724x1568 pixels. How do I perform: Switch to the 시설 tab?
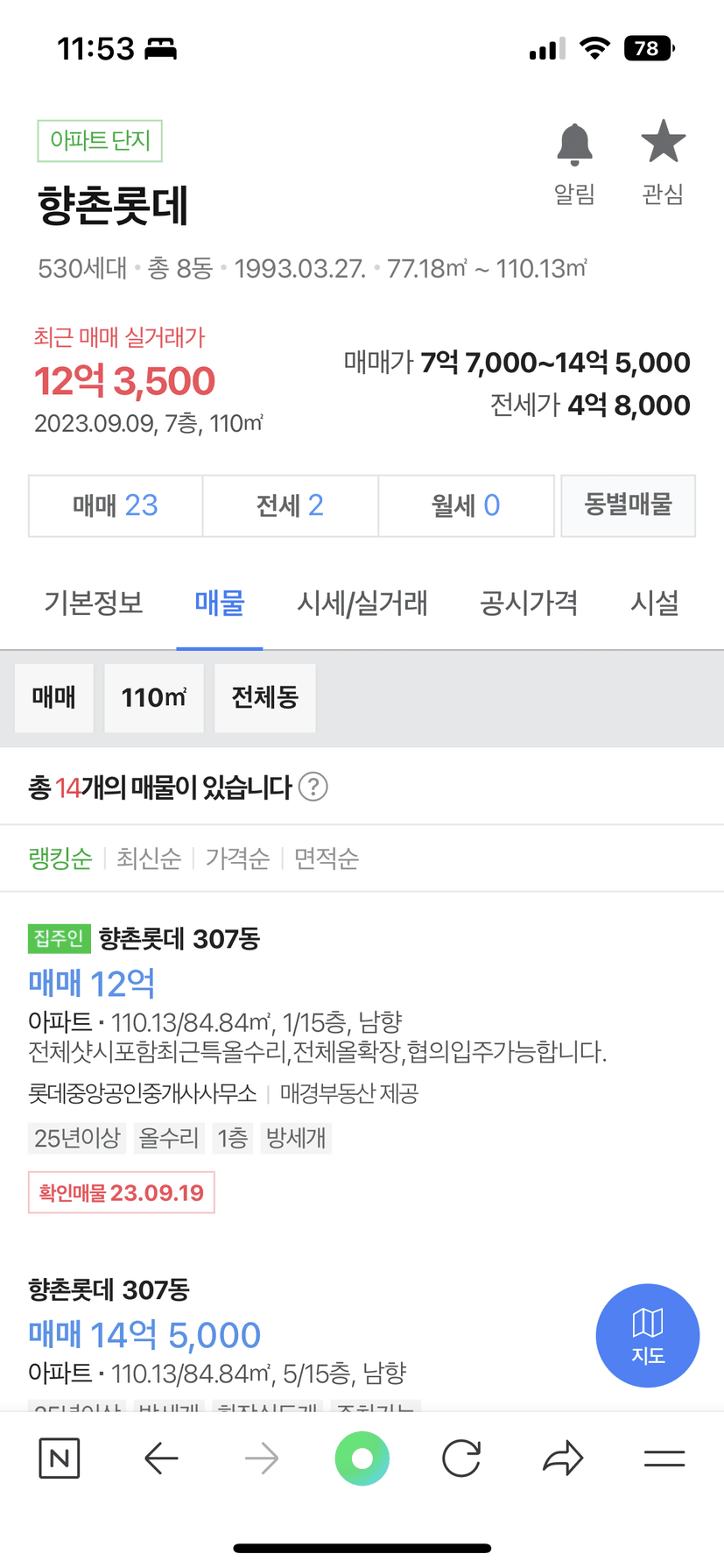[655, 603]
